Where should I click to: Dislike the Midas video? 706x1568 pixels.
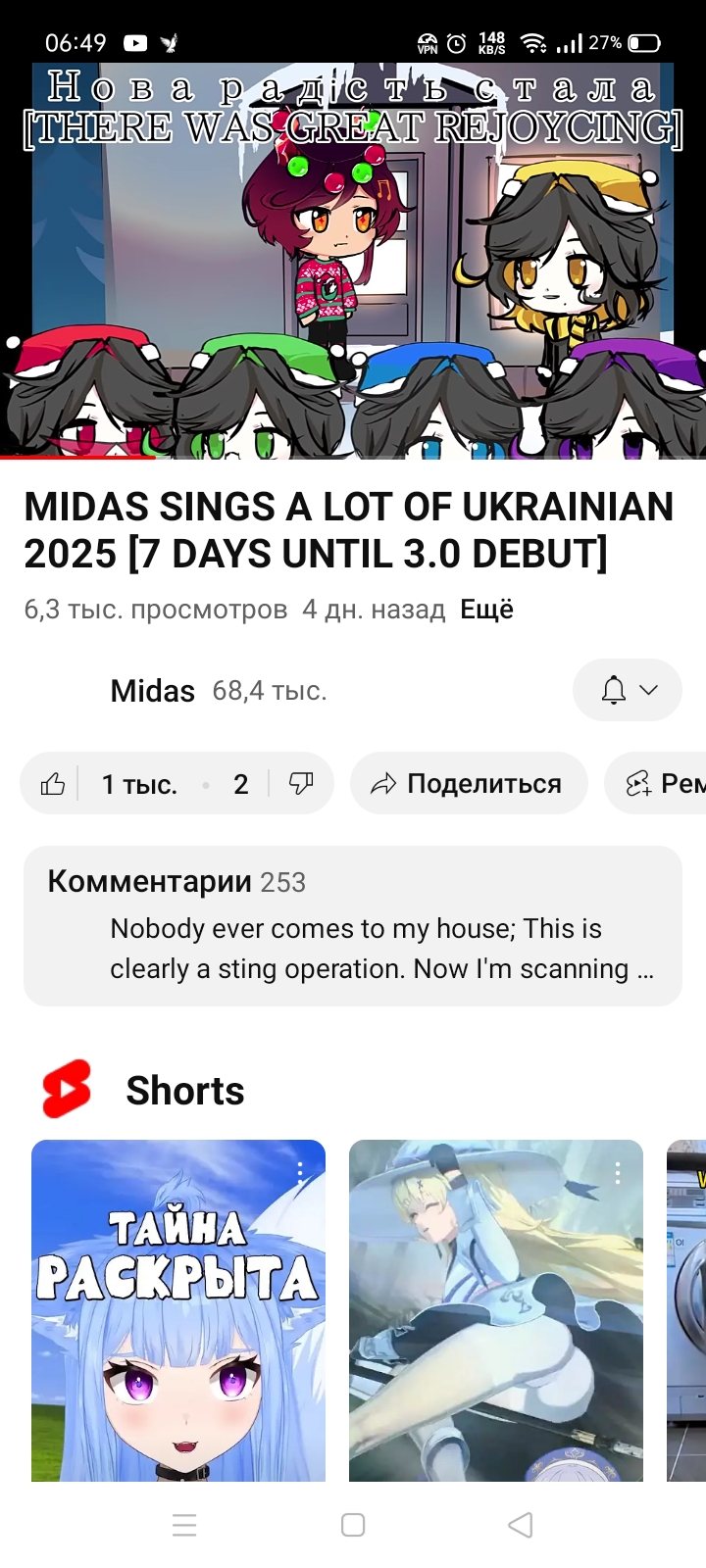click(300, 784)
